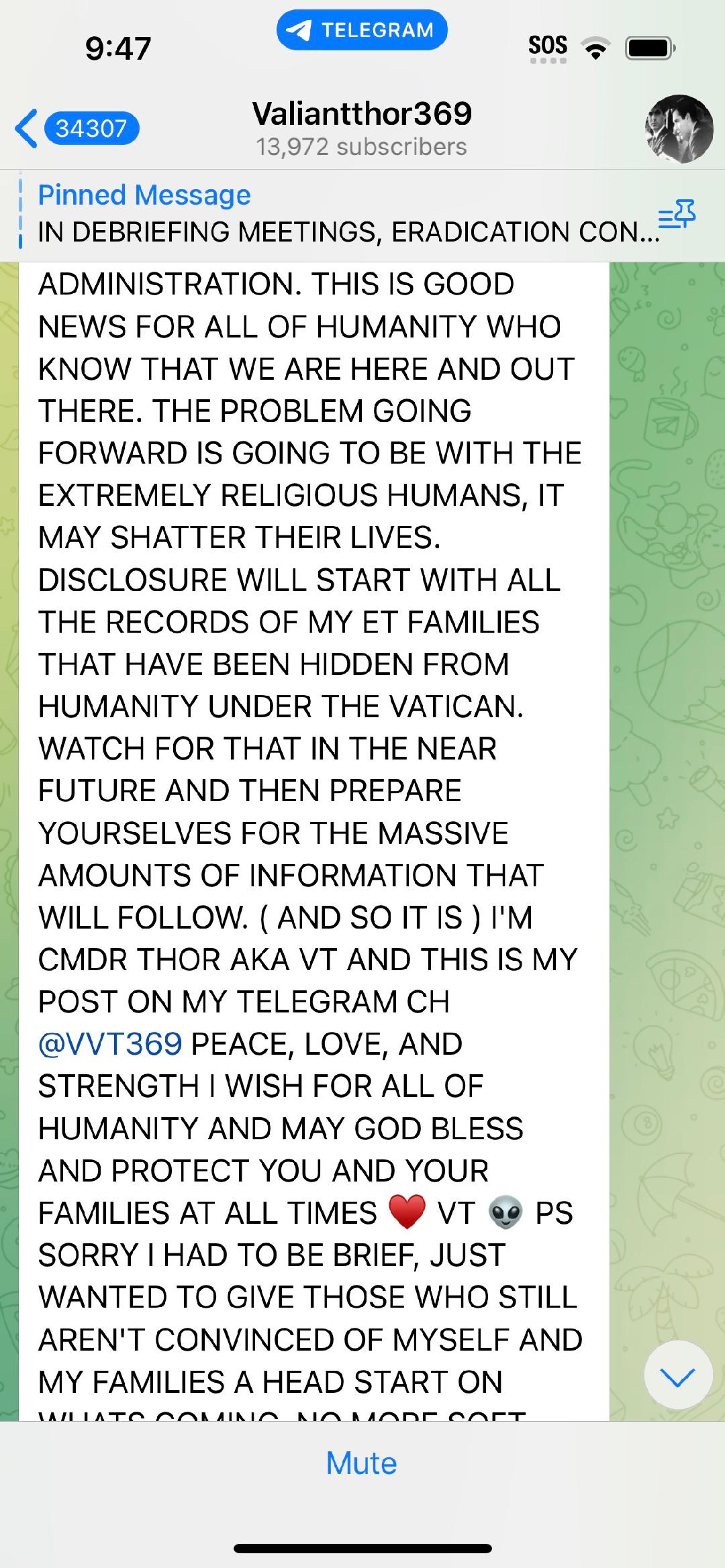The image size is (725, 1568).
Task: Open the Valiantthor369 channel info header
Action: 362,129
